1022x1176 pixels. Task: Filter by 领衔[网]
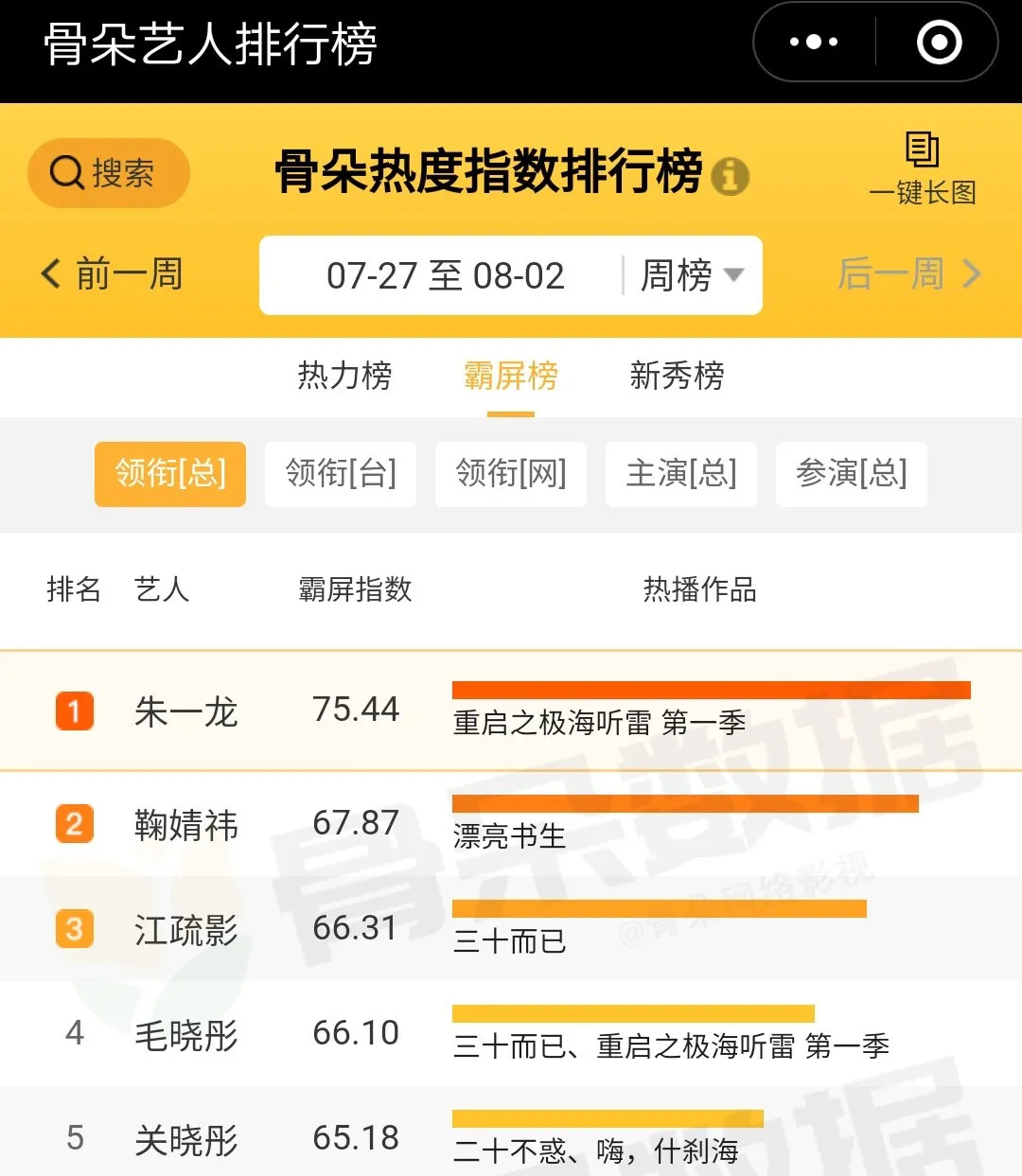pyautogui.click(x=511, y=473)
